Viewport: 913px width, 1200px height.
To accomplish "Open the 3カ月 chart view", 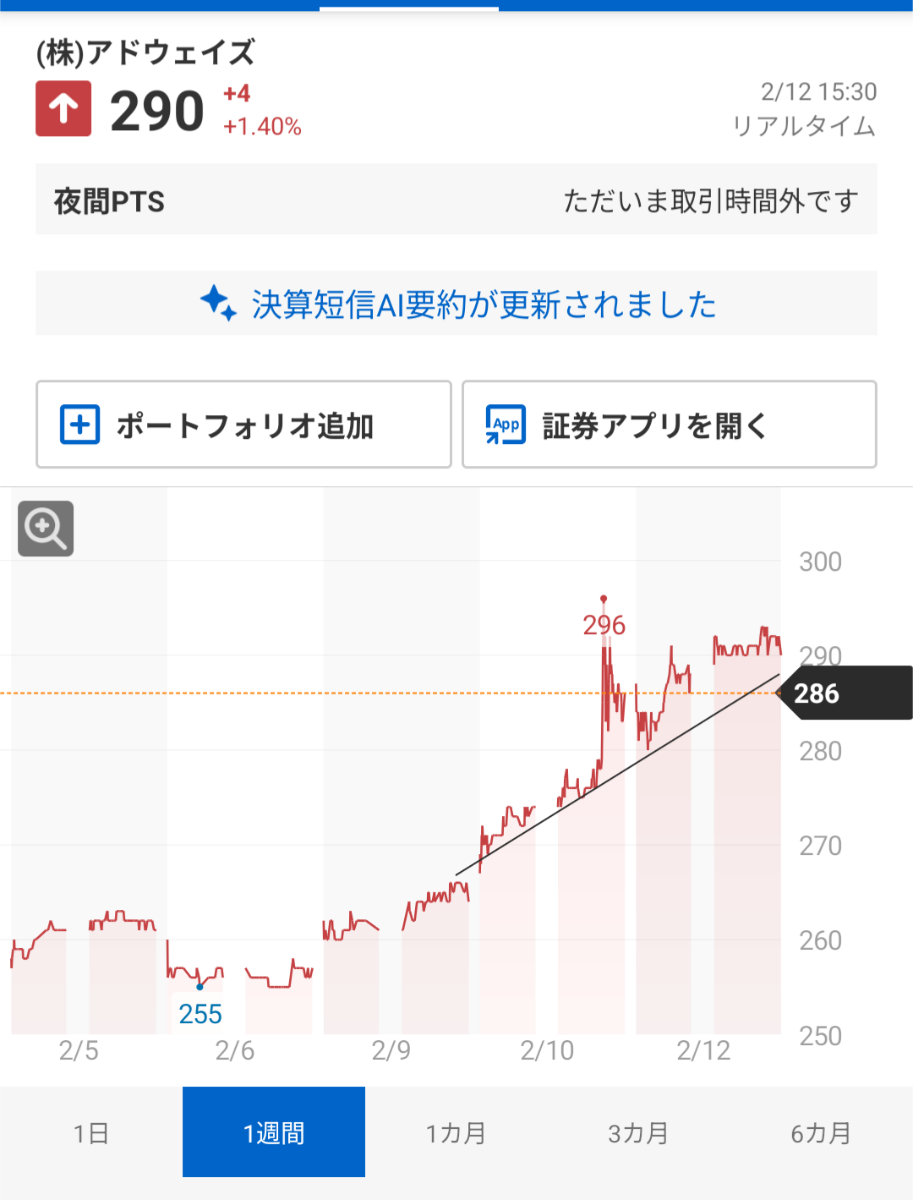I will point(639,1132).
